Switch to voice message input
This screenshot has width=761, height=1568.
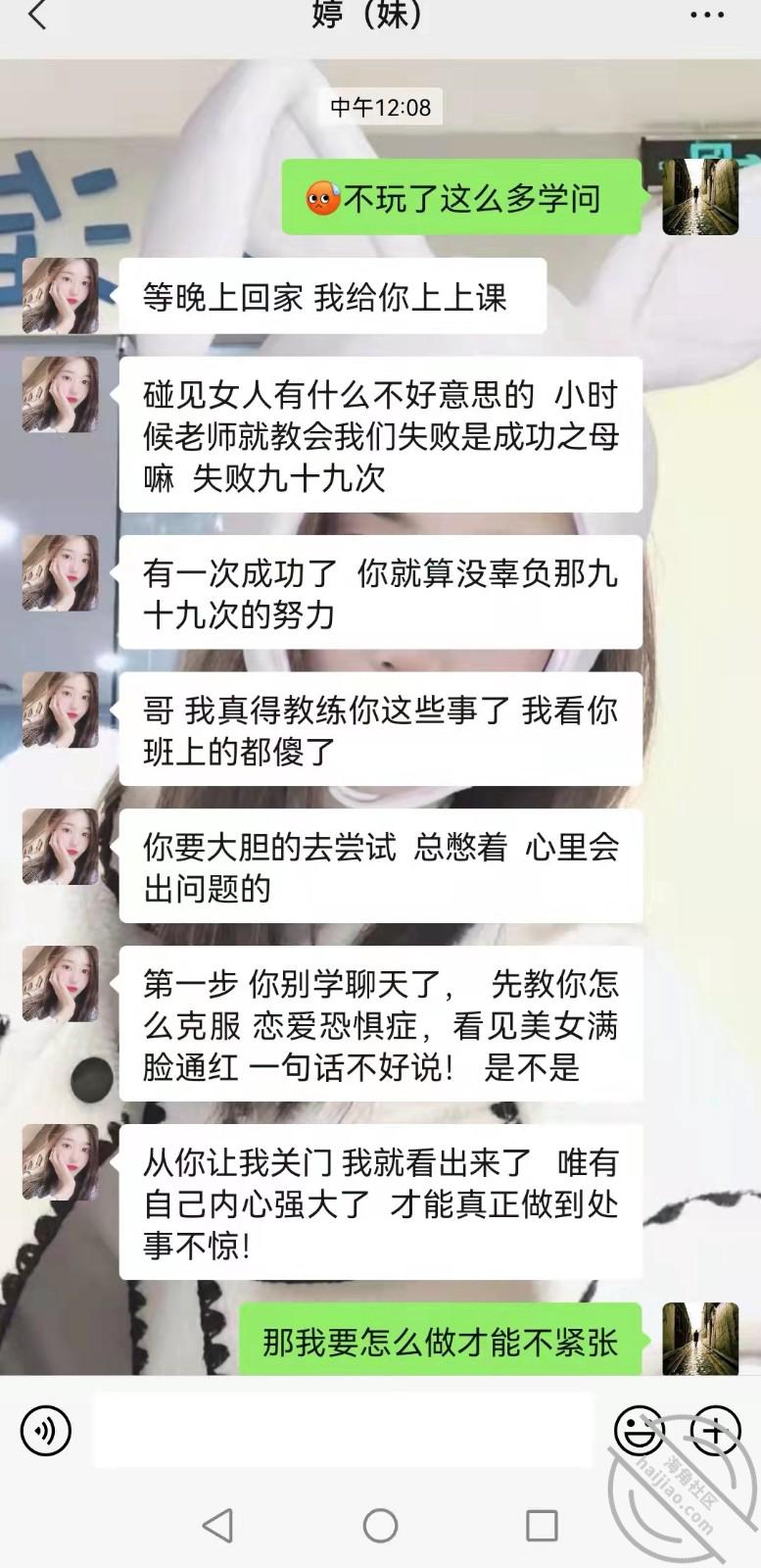46,1432
